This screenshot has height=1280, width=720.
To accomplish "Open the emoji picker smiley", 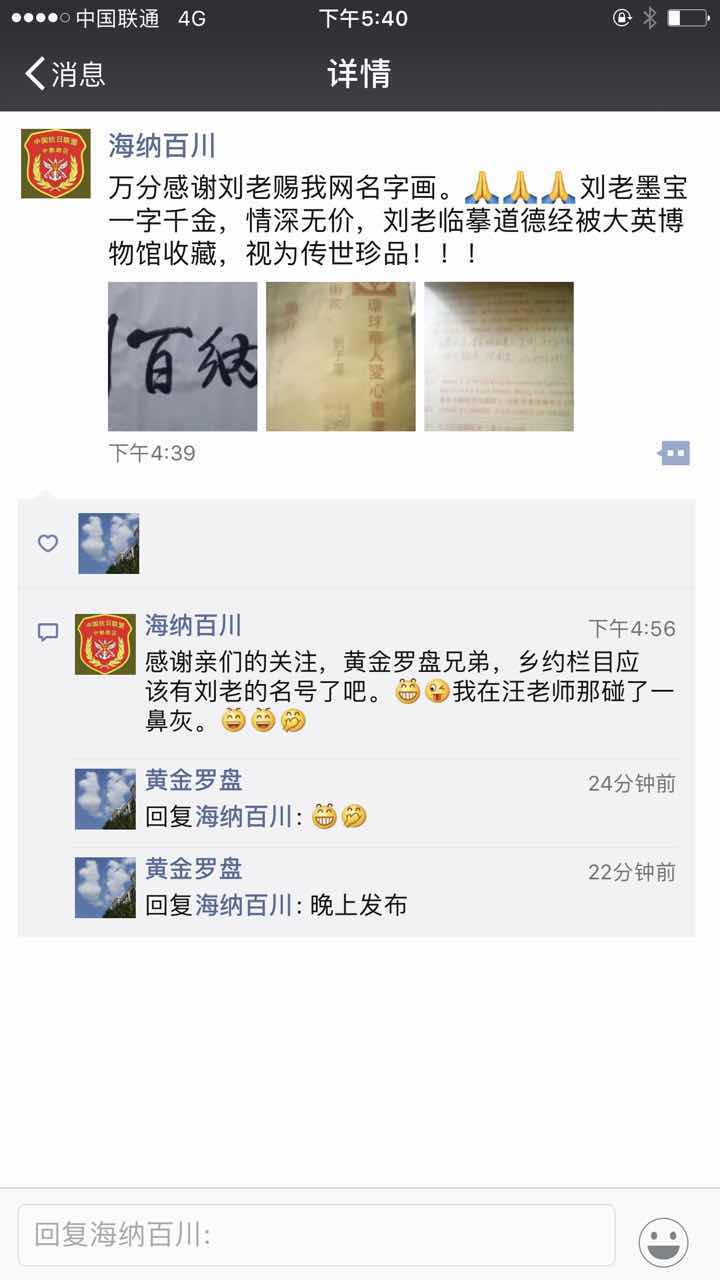I will [664, 1242].
